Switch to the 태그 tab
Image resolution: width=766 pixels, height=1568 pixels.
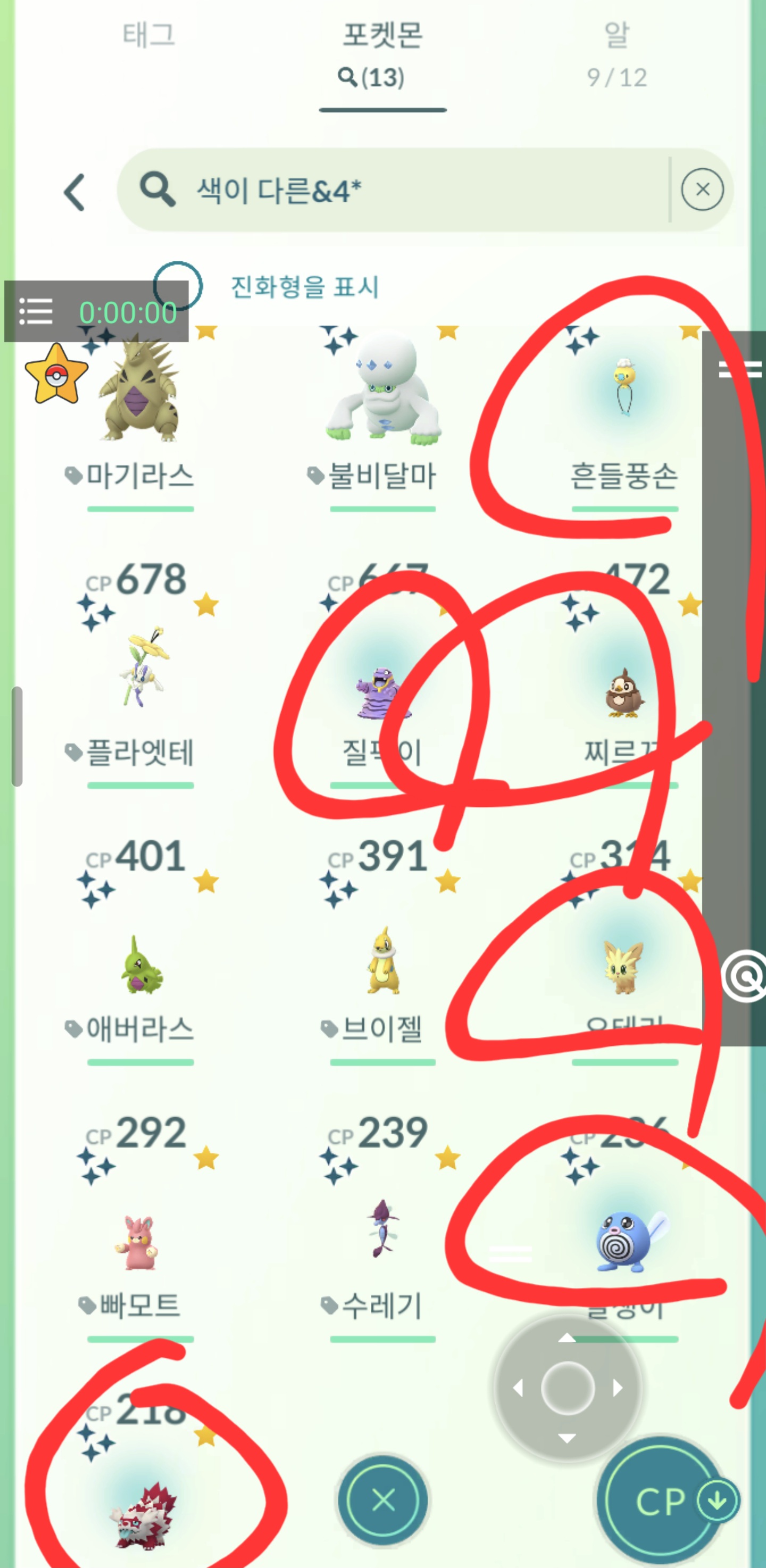click(149, 35)
